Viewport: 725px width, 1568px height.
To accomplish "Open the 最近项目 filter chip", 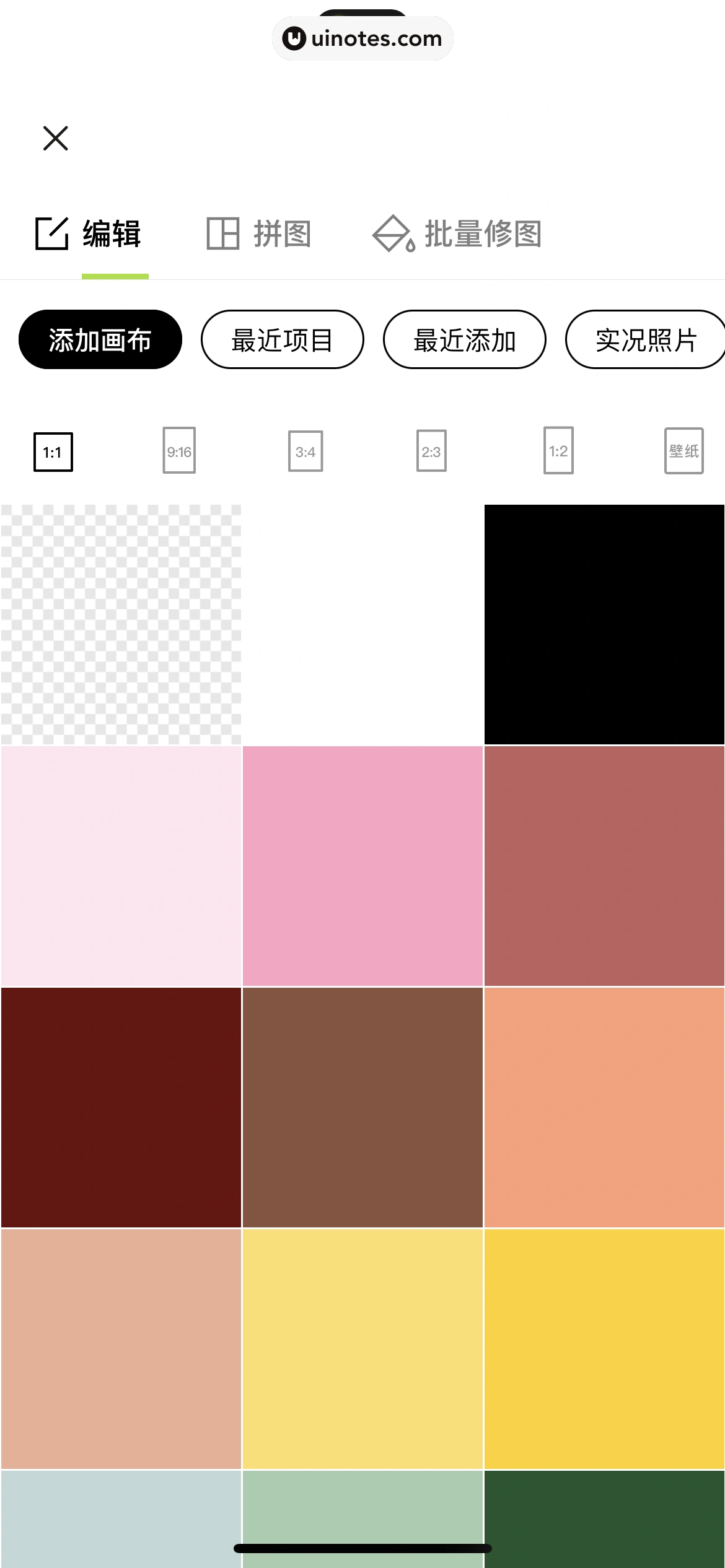I will click(x=282, y=340).
